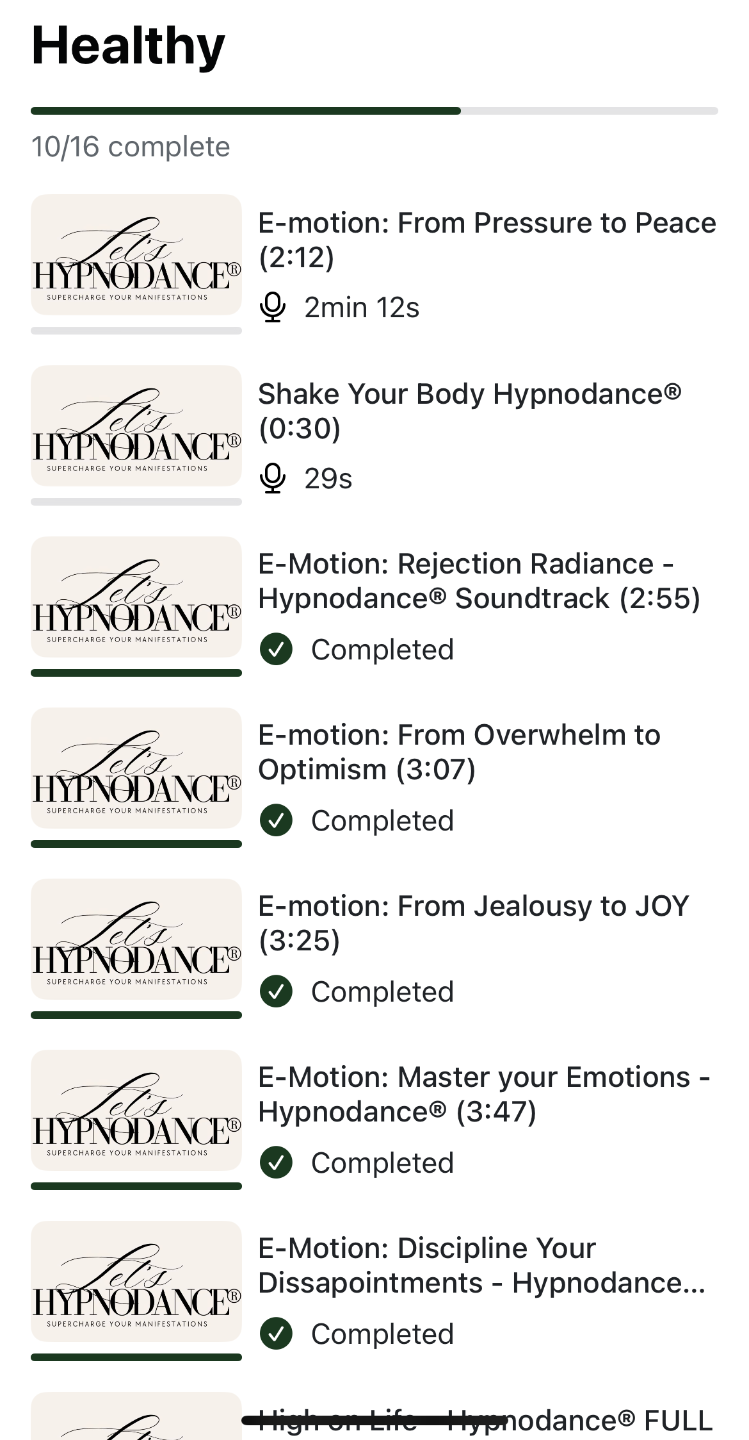Open E-Motion: Rejection Radiance soundtrack

[478, 581]
